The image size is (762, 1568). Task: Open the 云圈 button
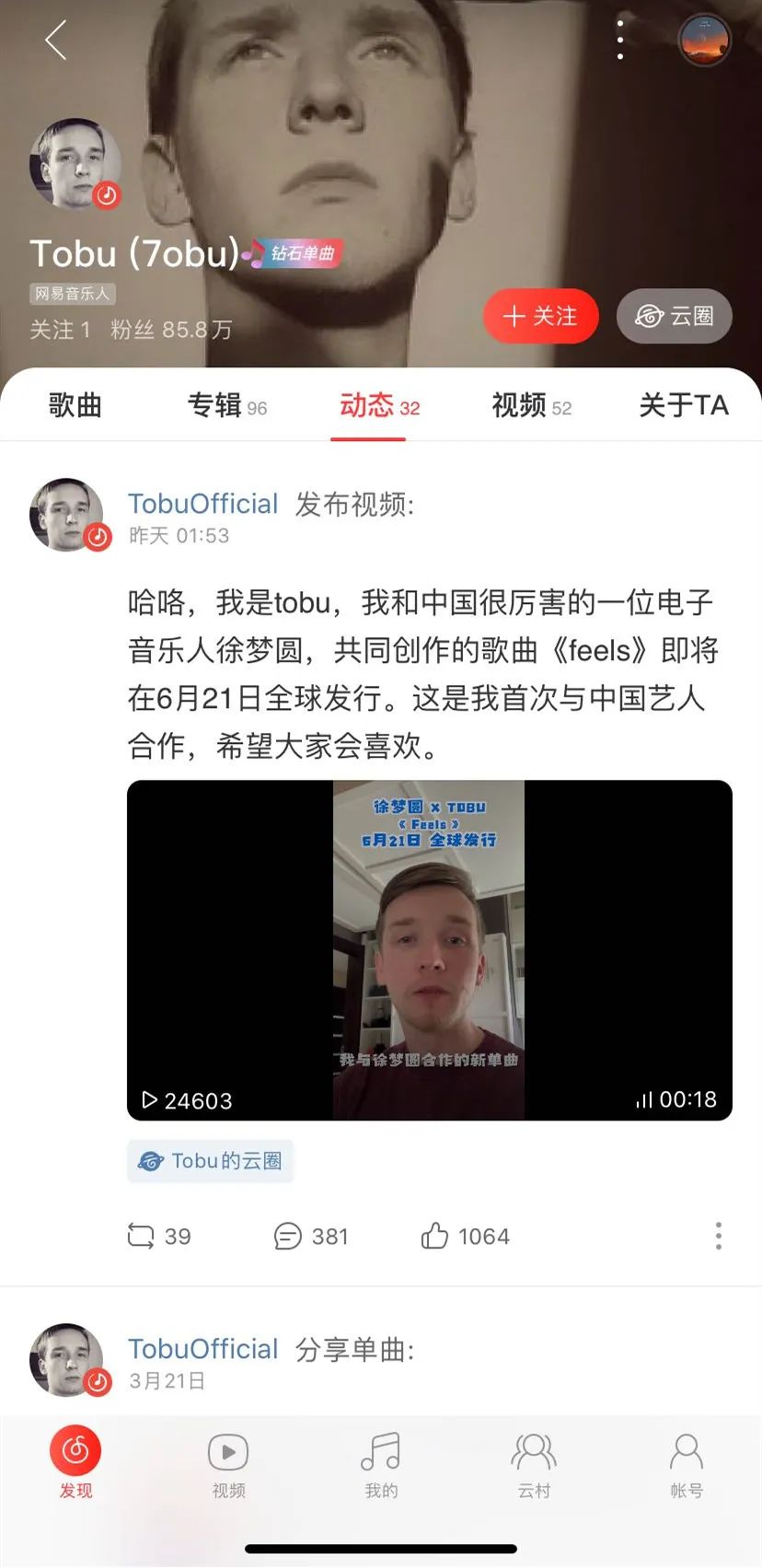click(675, 316)
